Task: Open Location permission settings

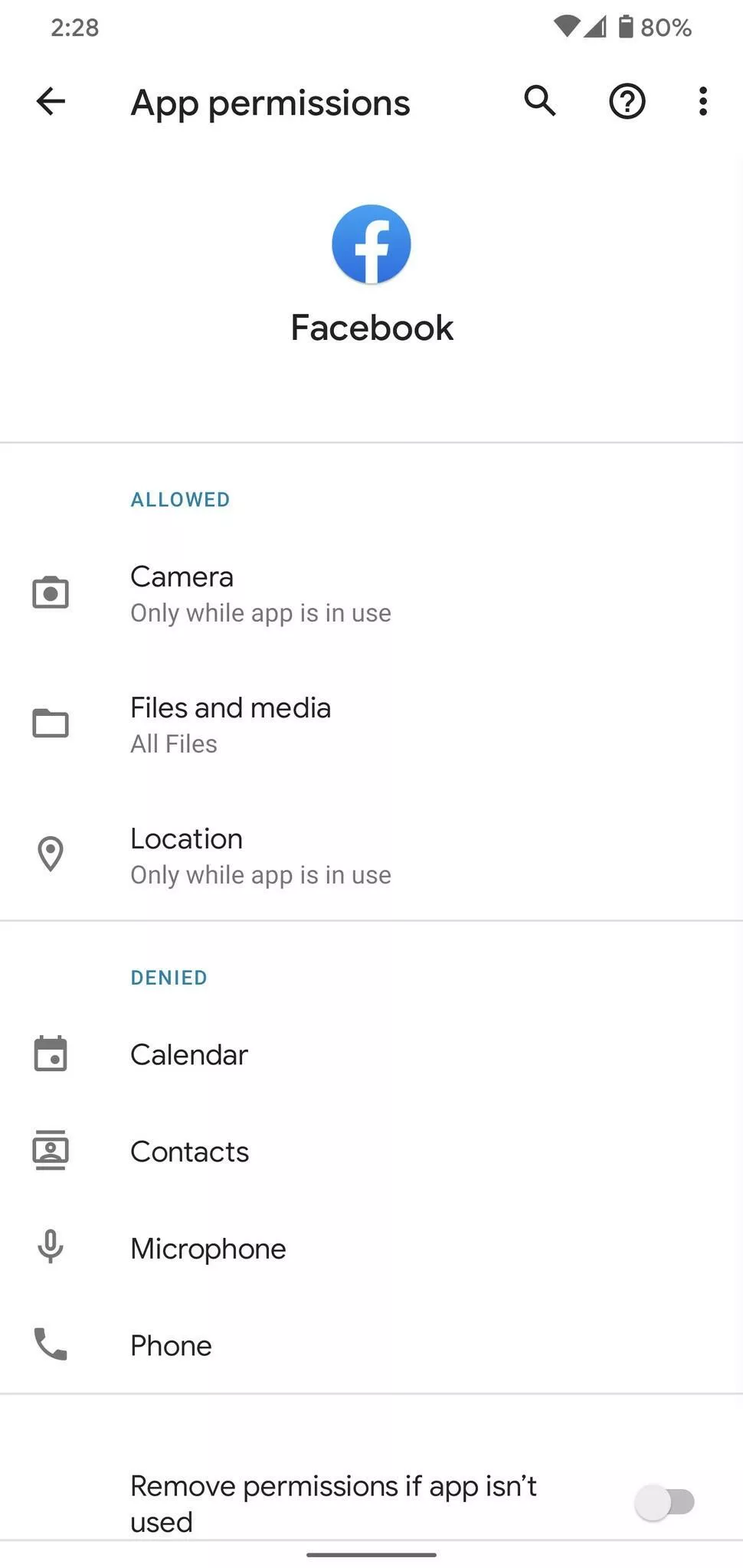Action: pyautogui.click(x=371, y=855)
